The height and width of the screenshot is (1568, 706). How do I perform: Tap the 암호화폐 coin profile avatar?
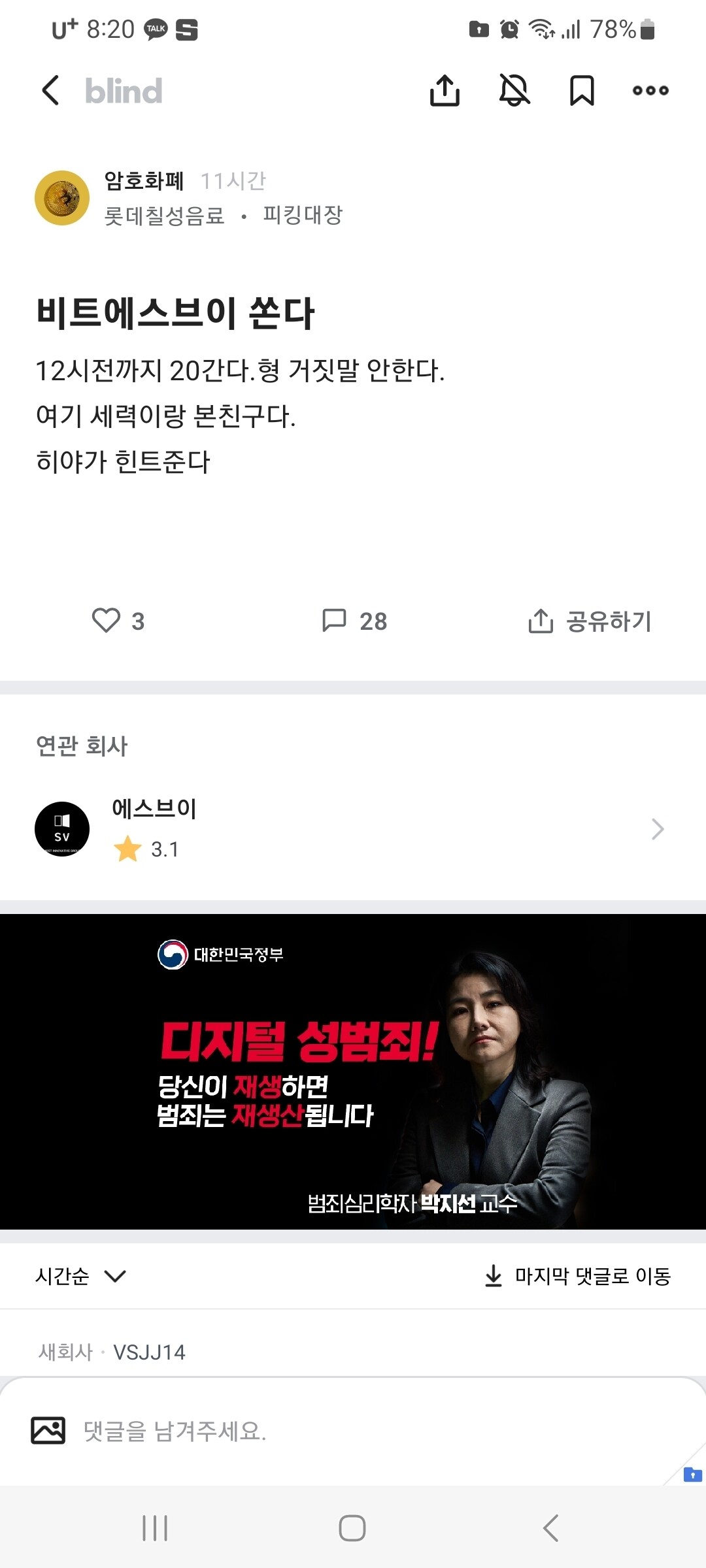click(x=62, y=198)
